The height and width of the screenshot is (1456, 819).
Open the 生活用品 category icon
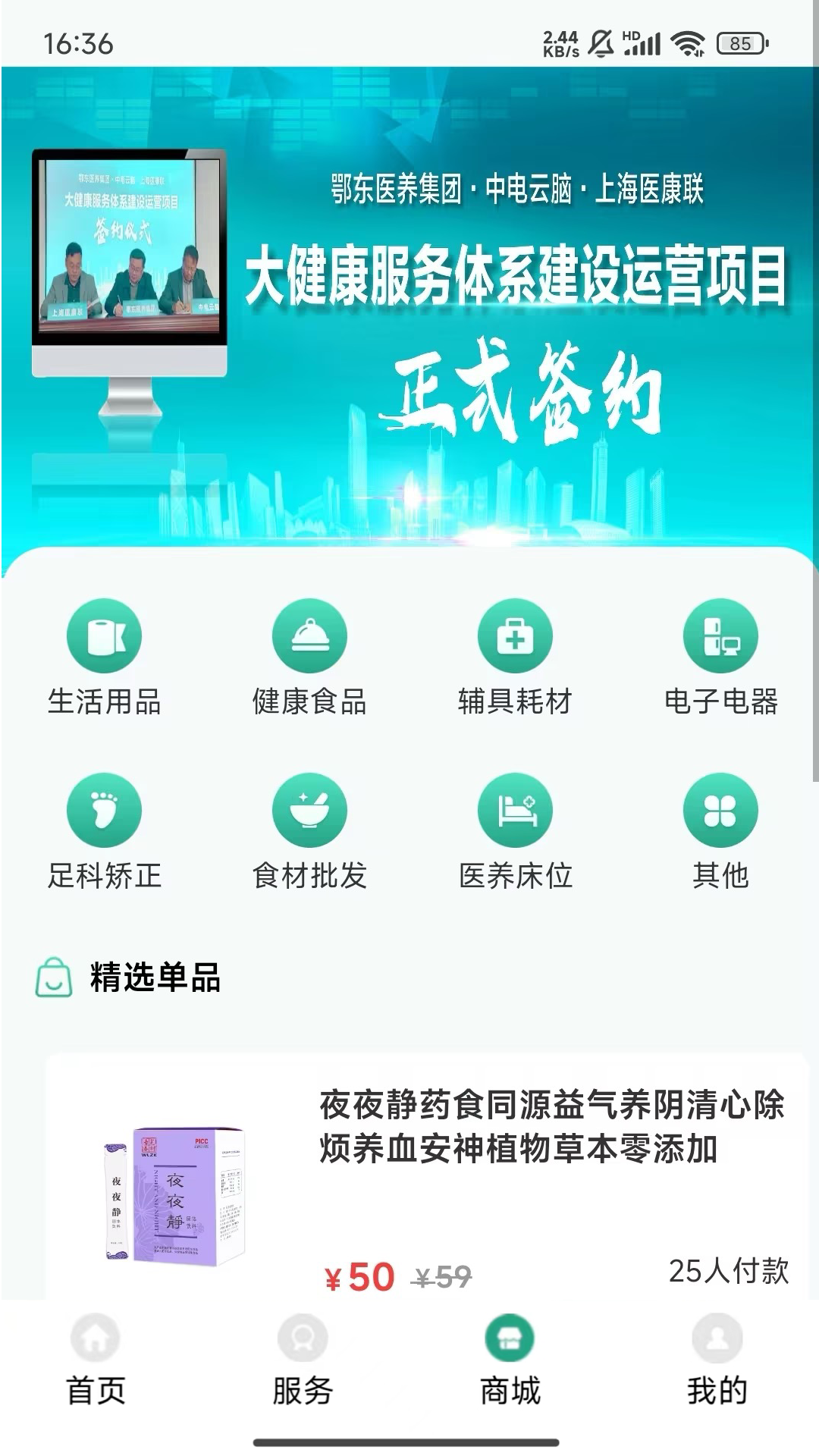(x=105, y=637)
